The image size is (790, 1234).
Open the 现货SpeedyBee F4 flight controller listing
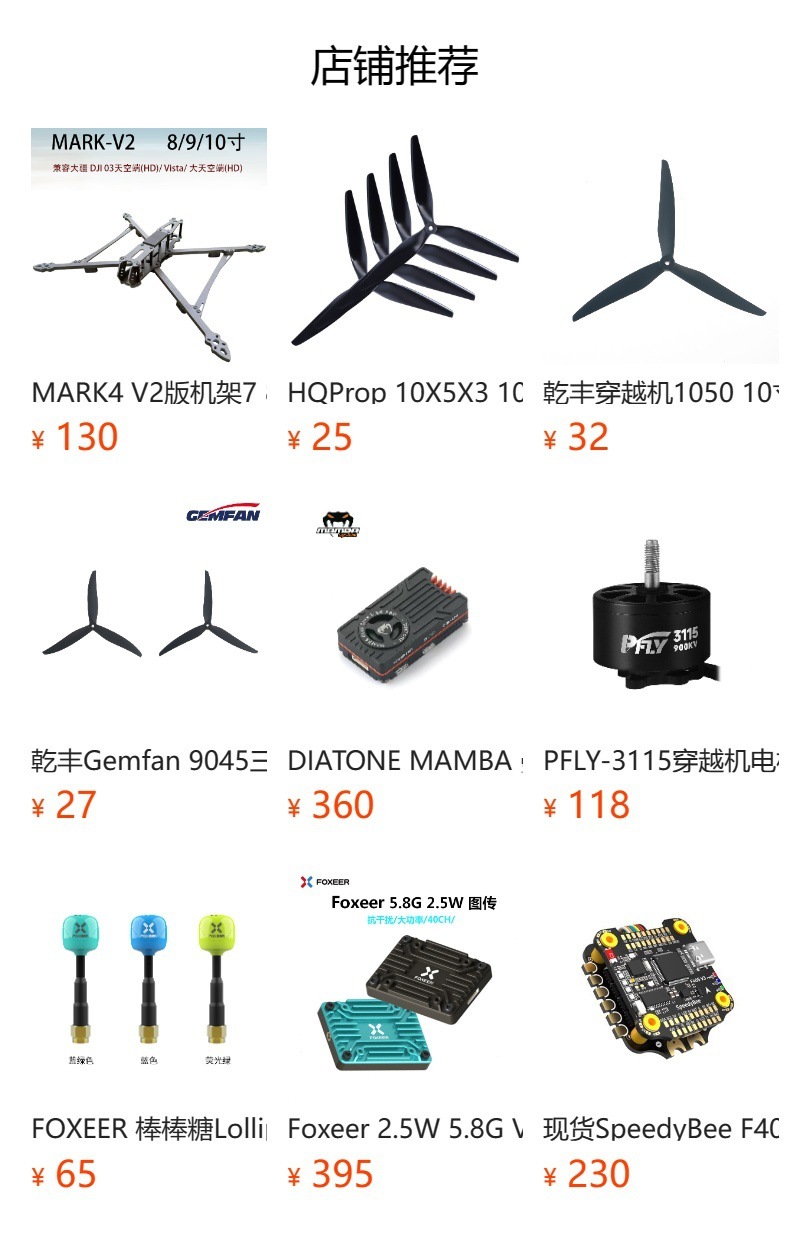[661, 982]
